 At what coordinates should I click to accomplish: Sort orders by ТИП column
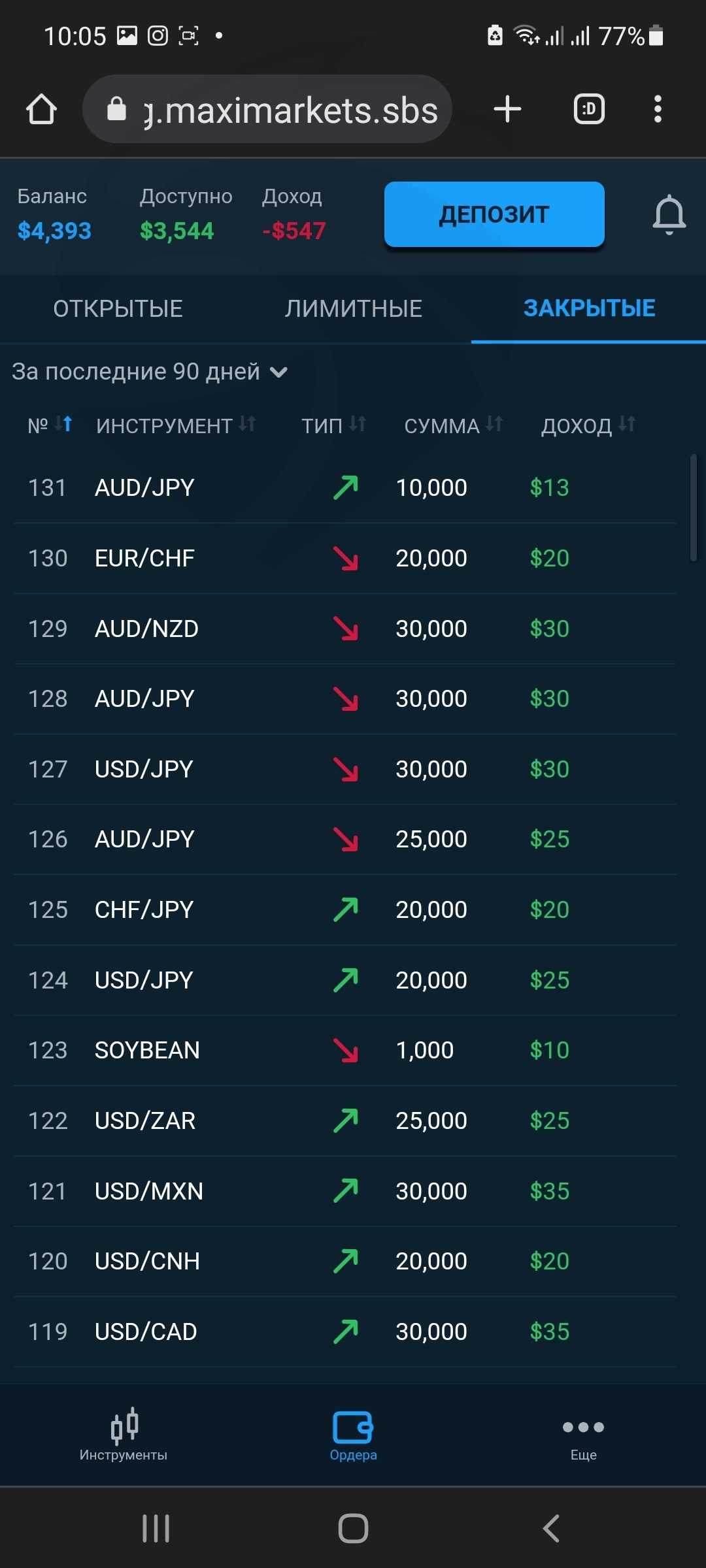point(333,425)
